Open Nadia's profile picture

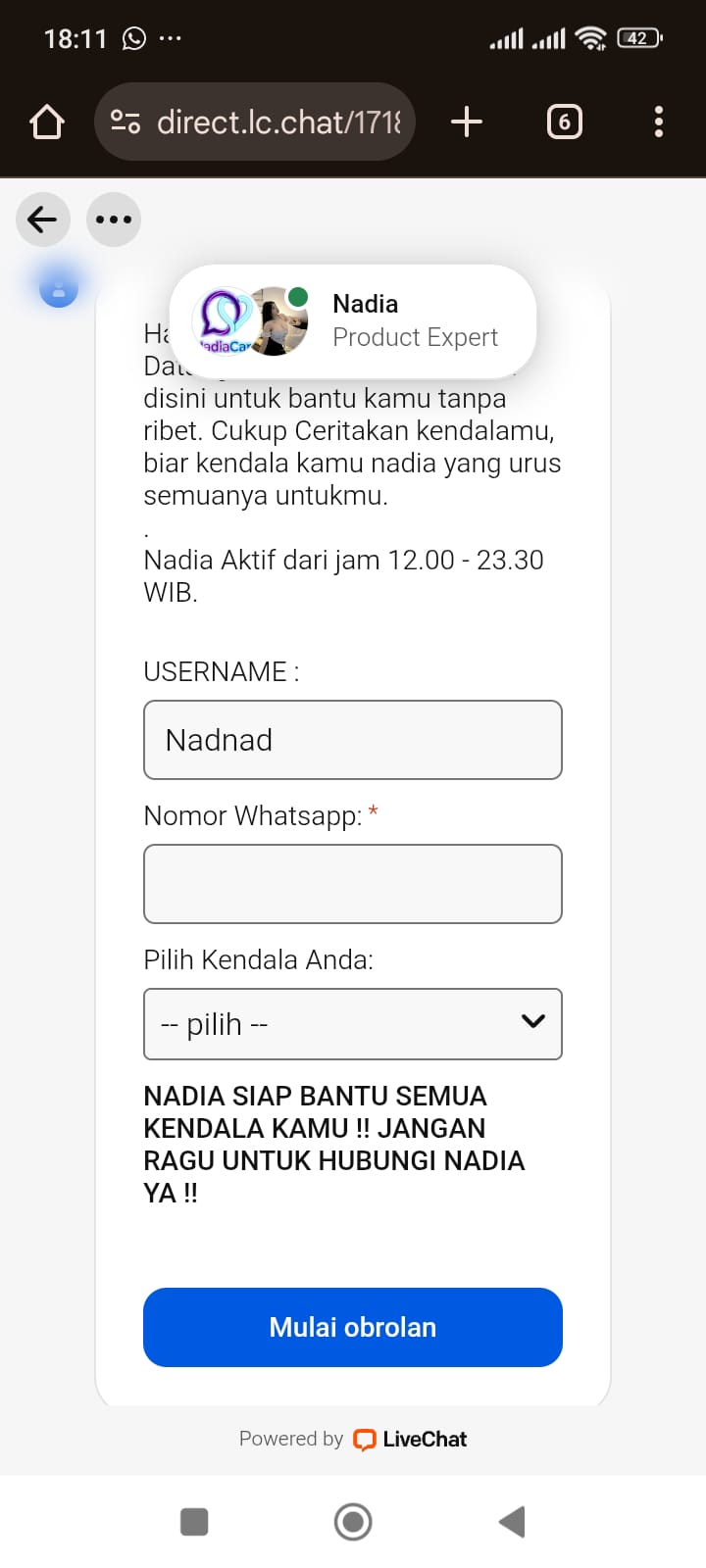(x=277, y=320)
